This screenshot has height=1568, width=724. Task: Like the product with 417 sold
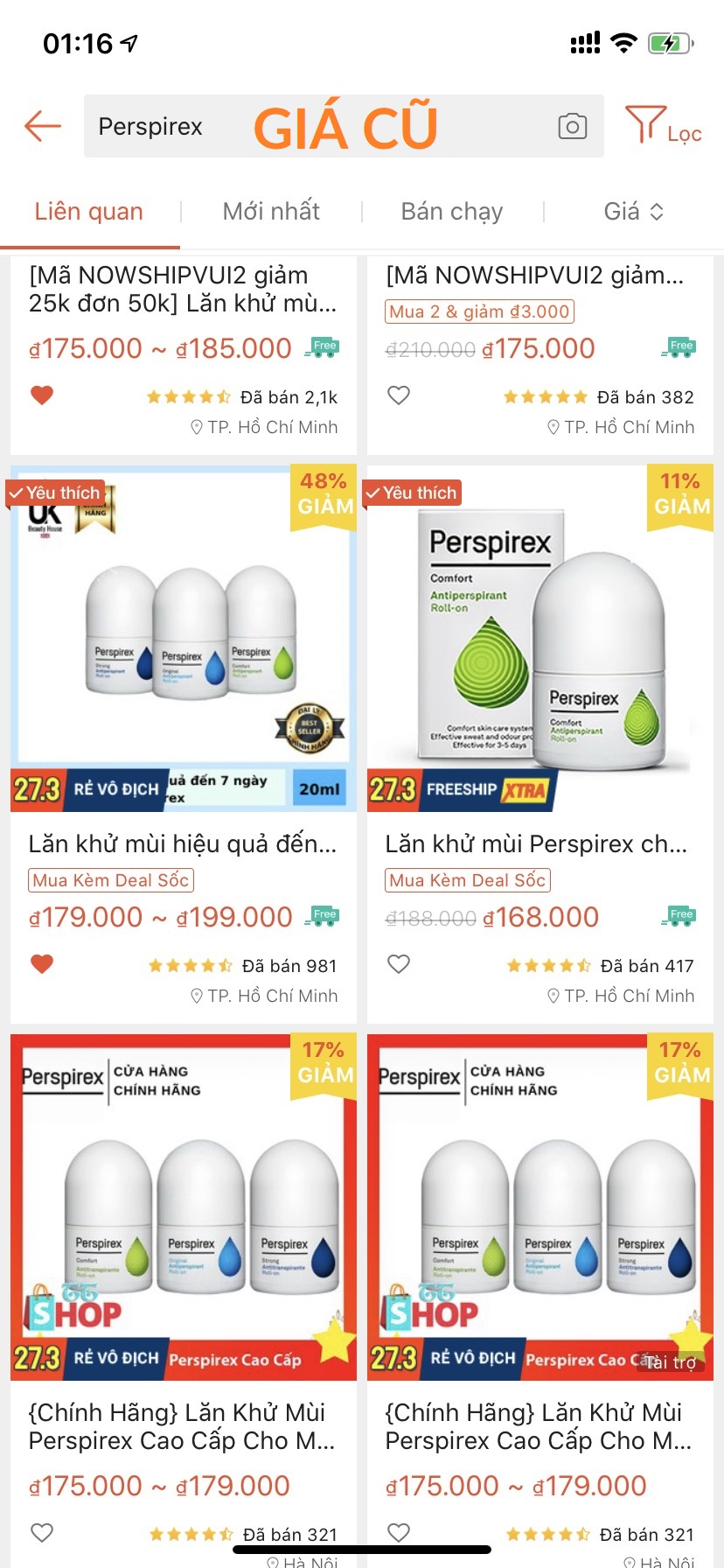[399, 964]
